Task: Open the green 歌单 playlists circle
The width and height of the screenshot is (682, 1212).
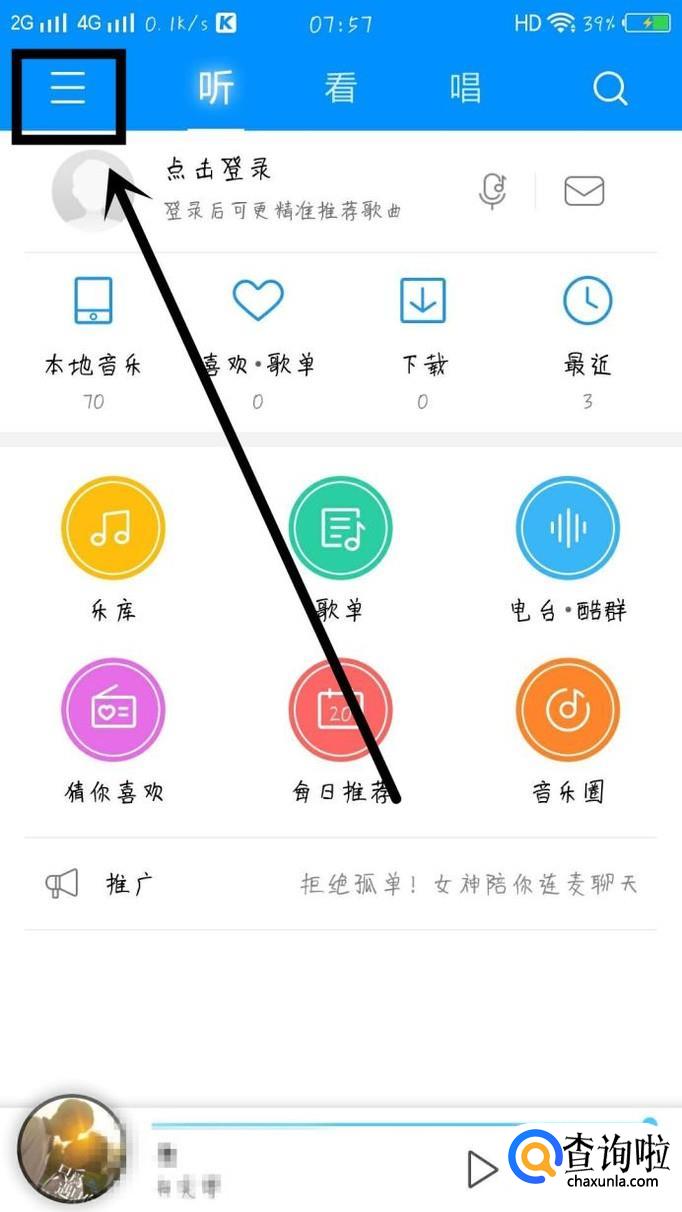Action: click(341, 528)
